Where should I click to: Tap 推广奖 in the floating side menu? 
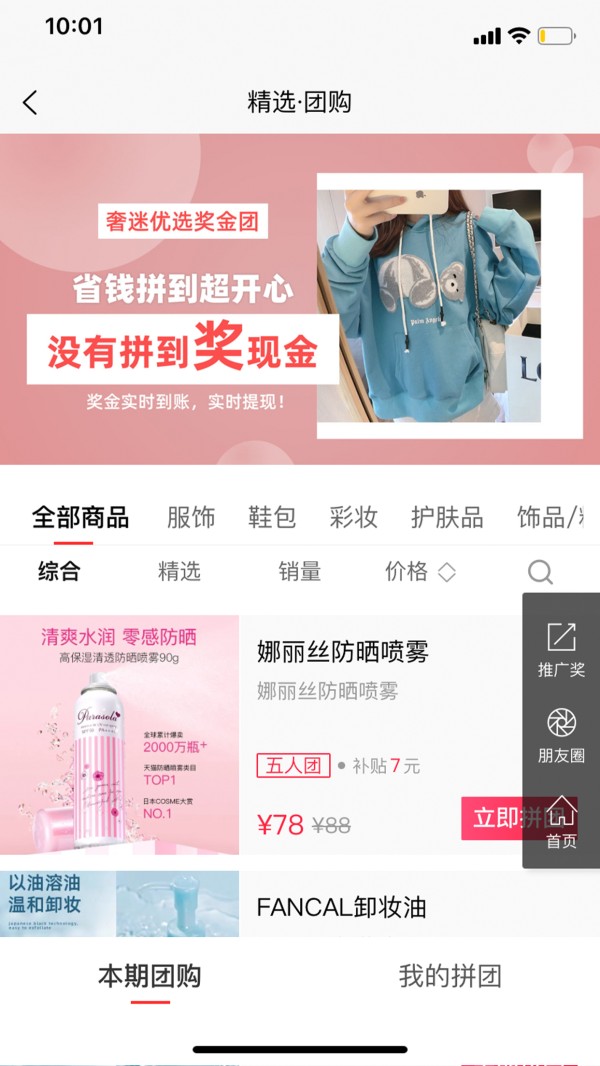tap(561, 650)
